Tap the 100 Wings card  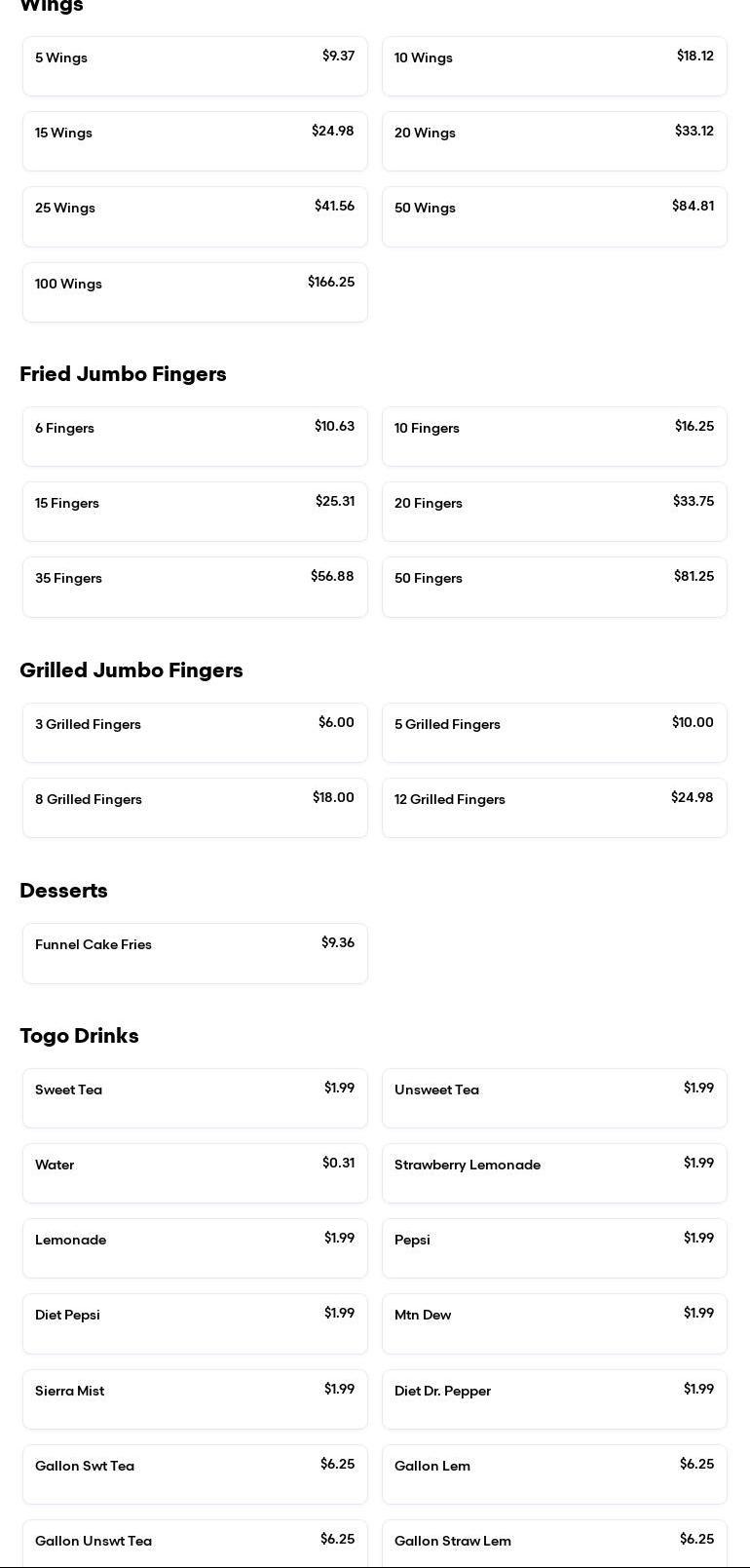[195, 291]
